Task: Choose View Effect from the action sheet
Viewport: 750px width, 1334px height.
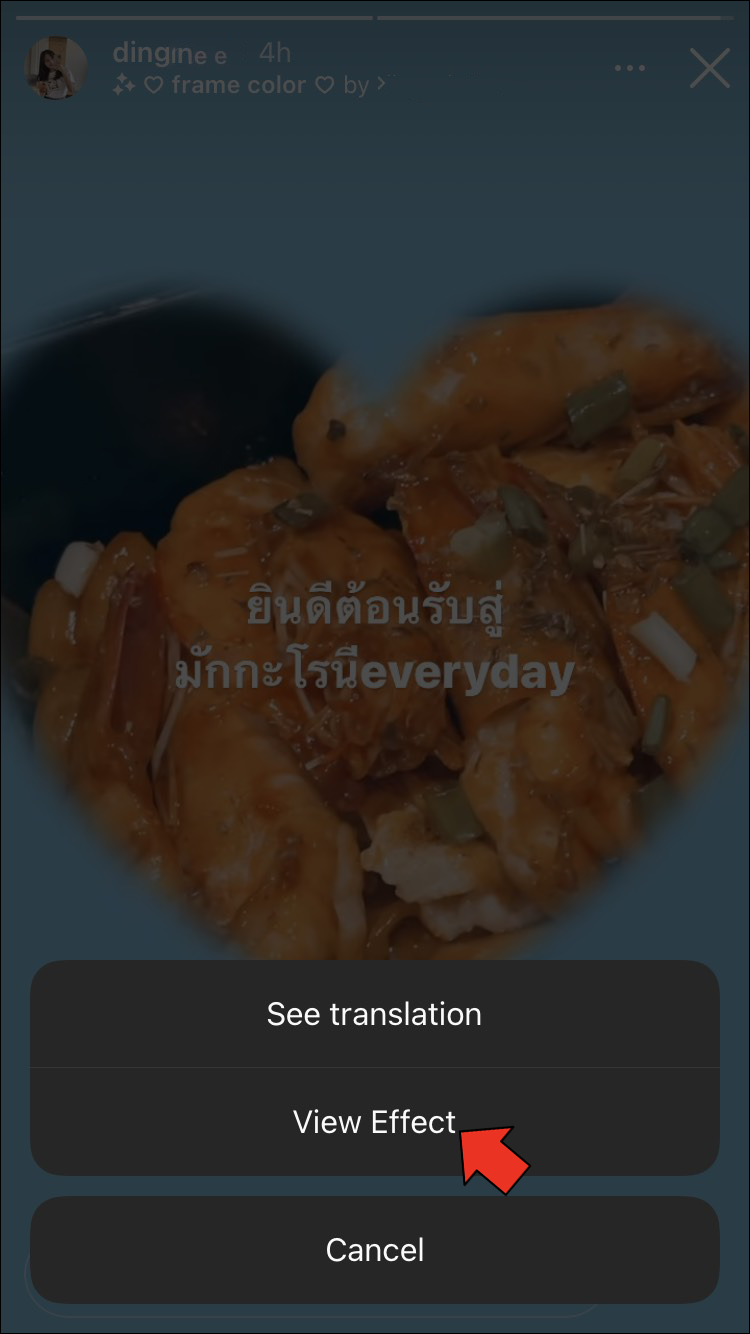Action: click(374, 1121)
